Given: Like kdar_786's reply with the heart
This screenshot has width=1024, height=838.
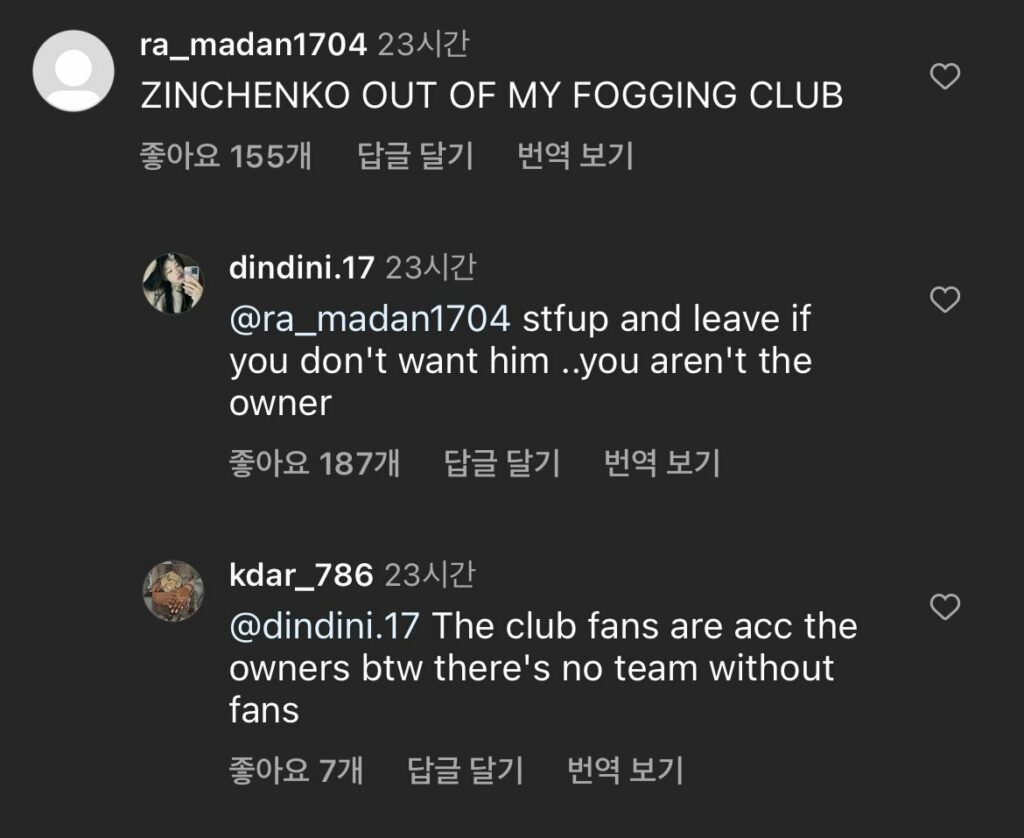Looking at the screenshot, I should (945, 607).
